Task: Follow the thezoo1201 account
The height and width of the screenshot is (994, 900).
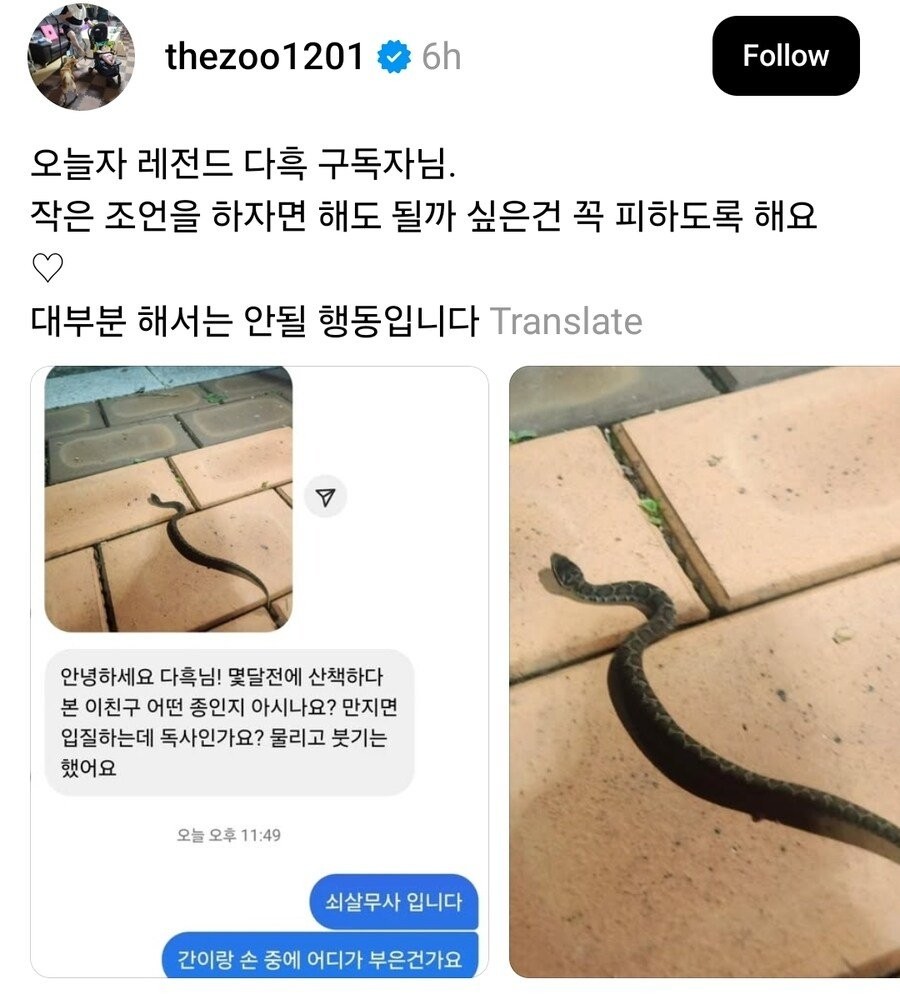Action: point(785,56)
